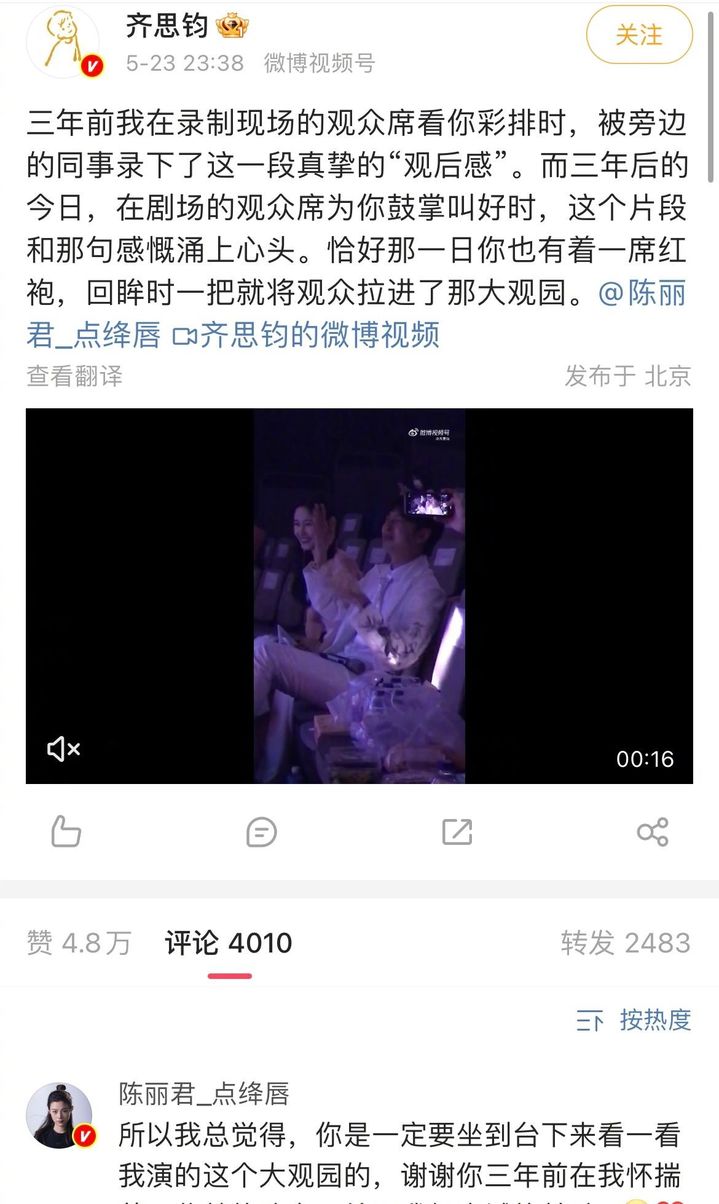Tap 查看翻译 to translate the post
The width and height of the screenshot is (719, 1204).
pyautogui.click(x=74, y=376)
